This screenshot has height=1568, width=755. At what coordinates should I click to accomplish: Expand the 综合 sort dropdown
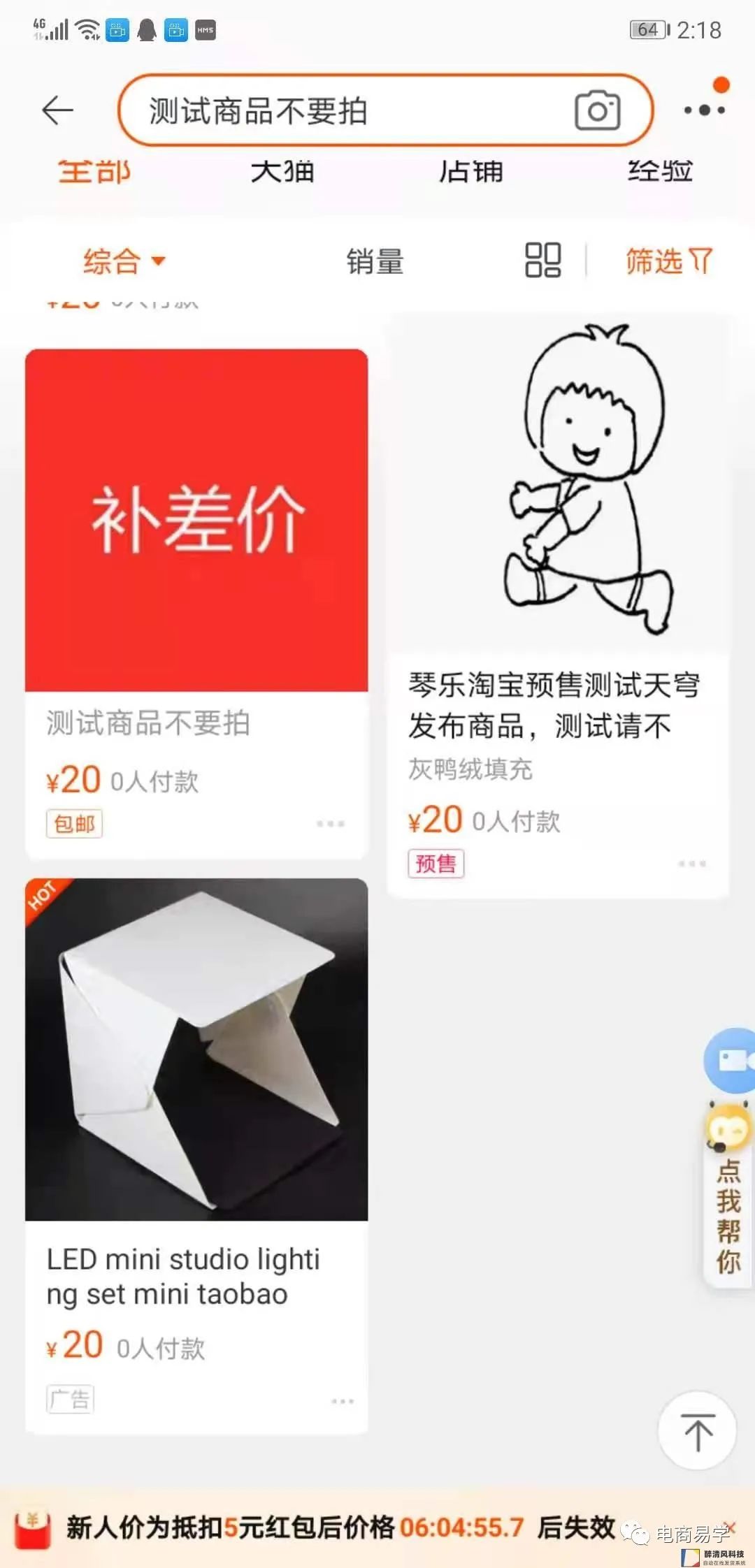point(124,261)
